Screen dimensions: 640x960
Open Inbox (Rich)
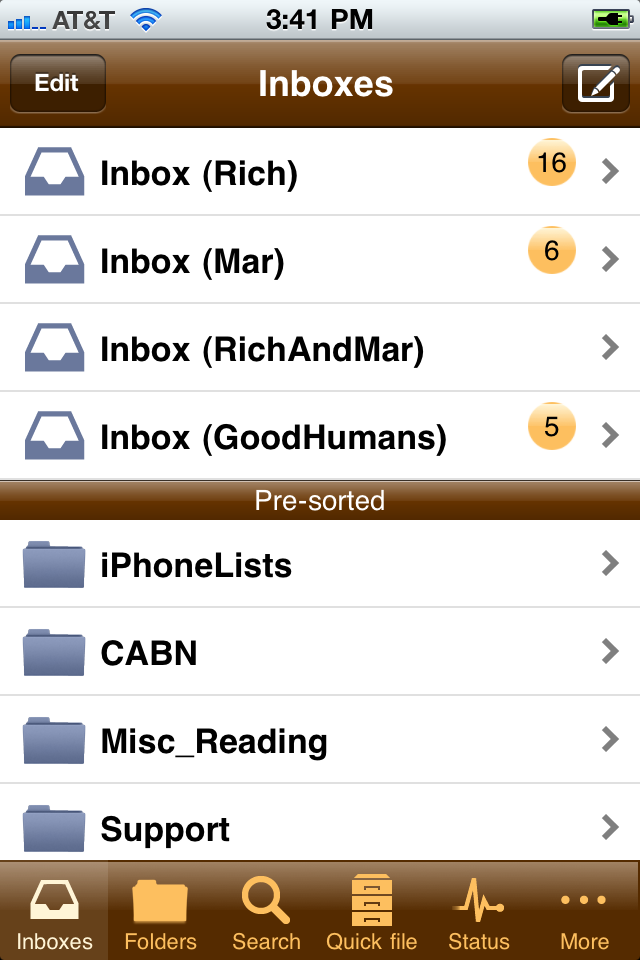coord(320,173)
